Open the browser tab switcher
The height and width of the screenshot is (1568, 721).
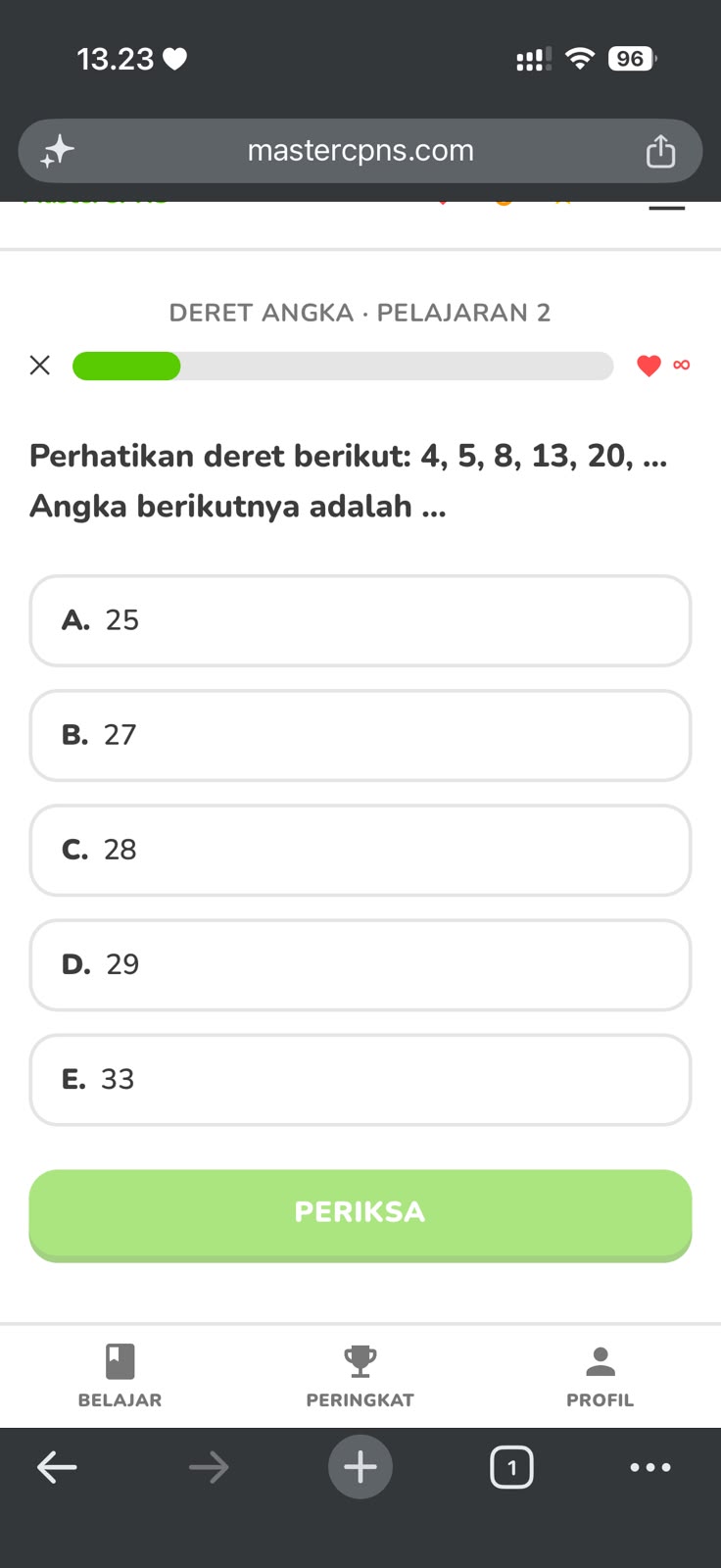(x=511, y=1467)
